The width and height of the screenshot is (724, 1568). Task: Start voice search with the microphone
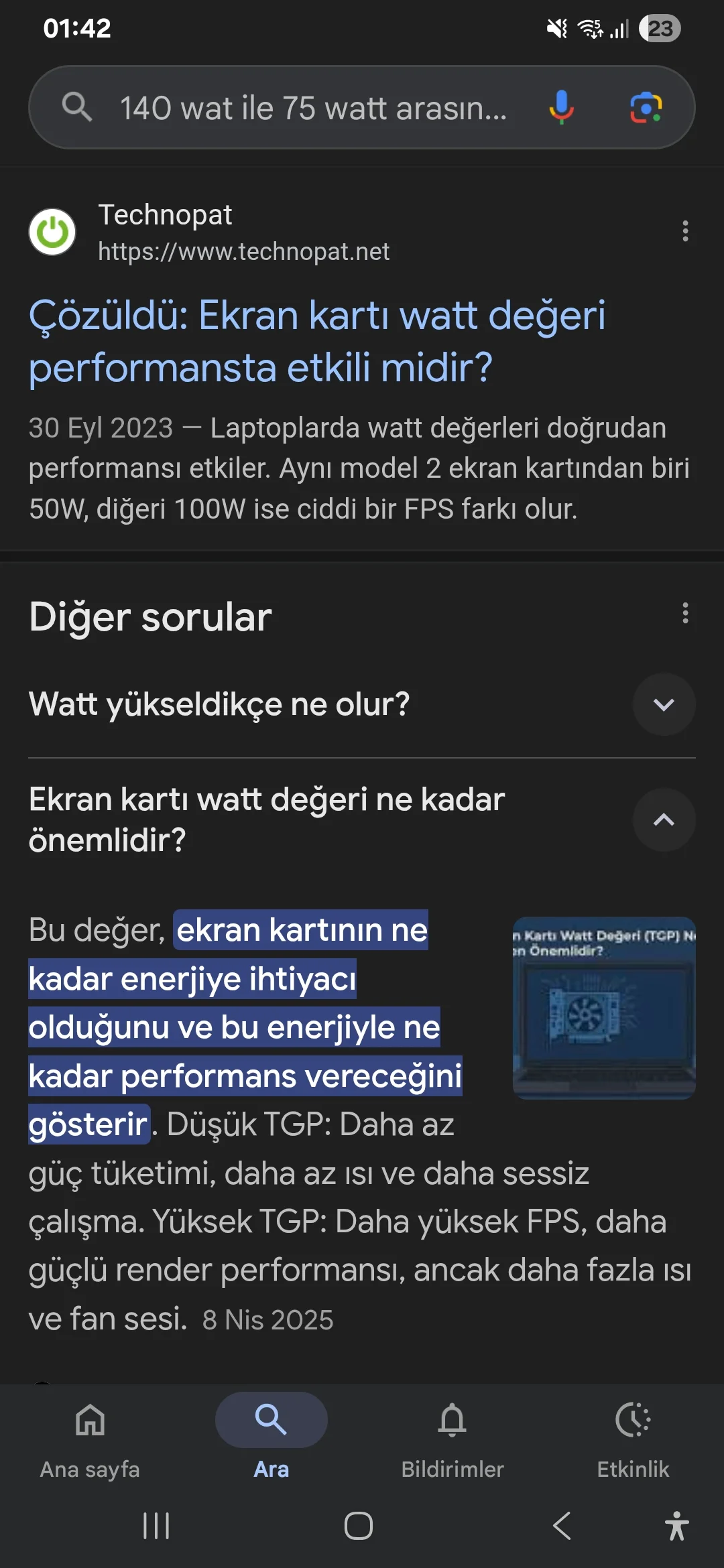(561, 107)
